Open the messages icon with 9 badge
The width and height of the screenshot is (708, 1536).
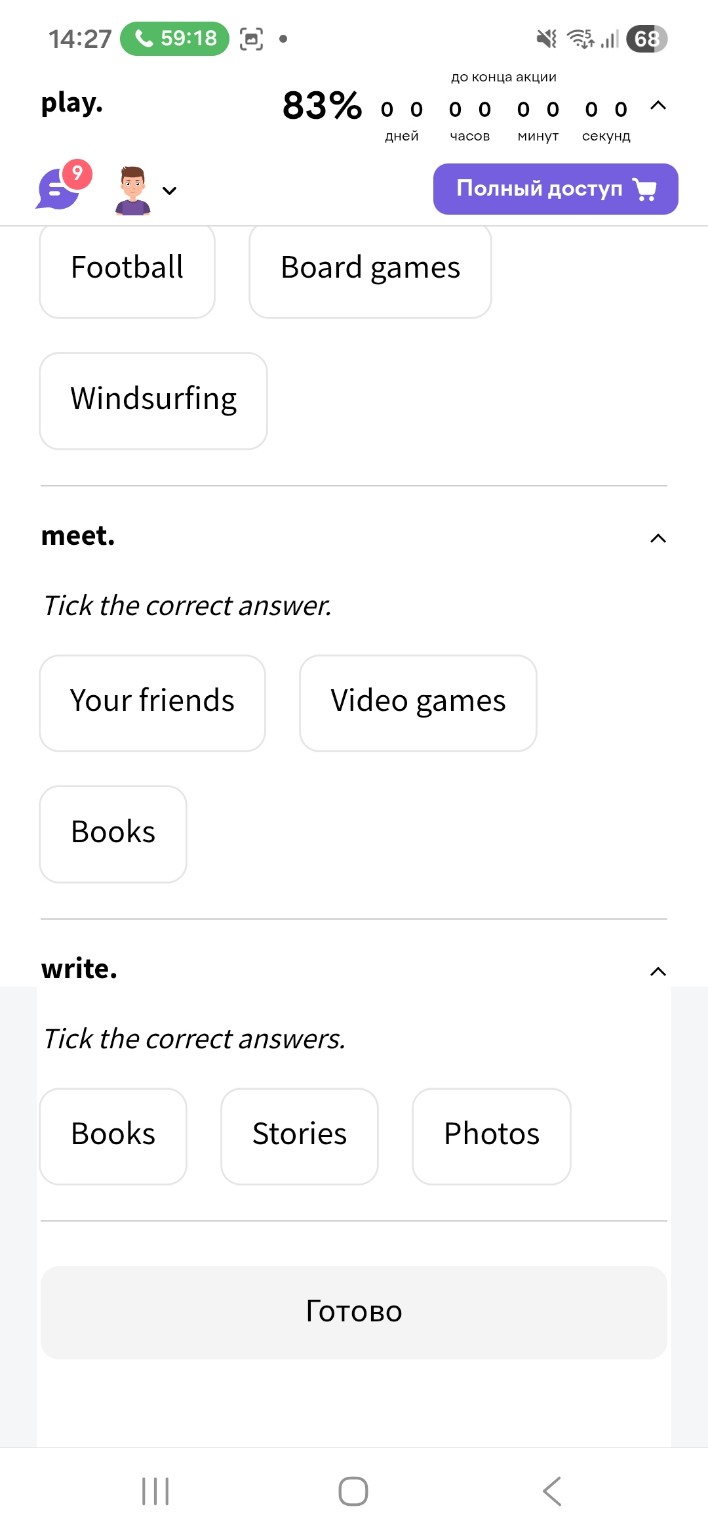point(60,187)
